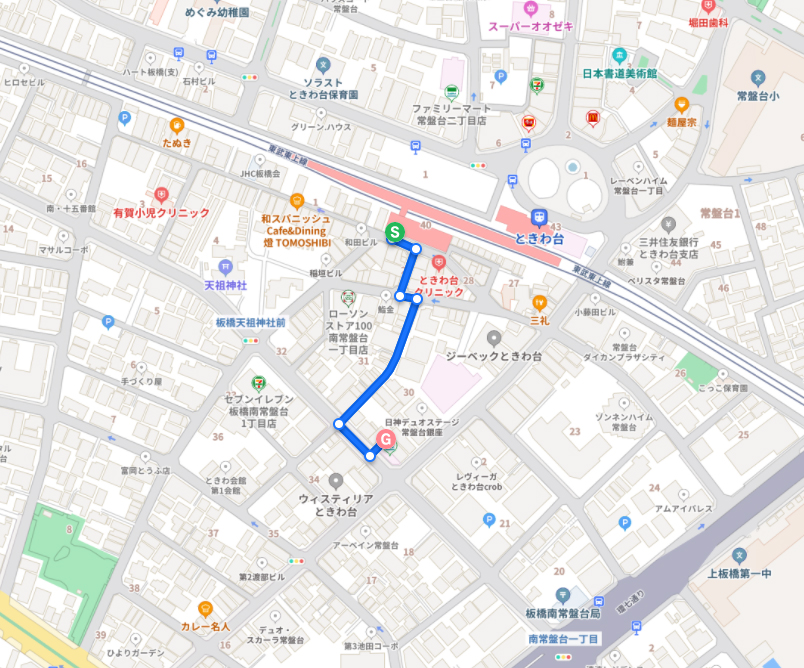Select 三井住友銀行 ときわ台支店 marker
The image size is (804, 668).
click(x=667, y=224)
